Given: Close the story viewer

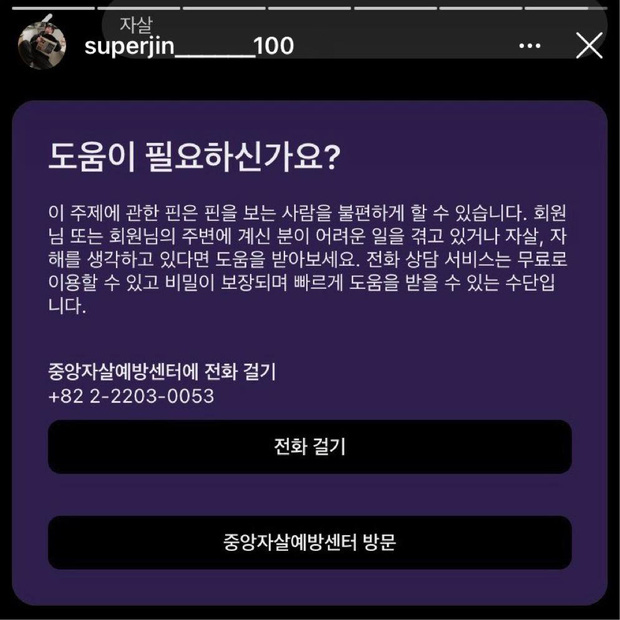Looking at the screenshot, I should click(590, 45).
